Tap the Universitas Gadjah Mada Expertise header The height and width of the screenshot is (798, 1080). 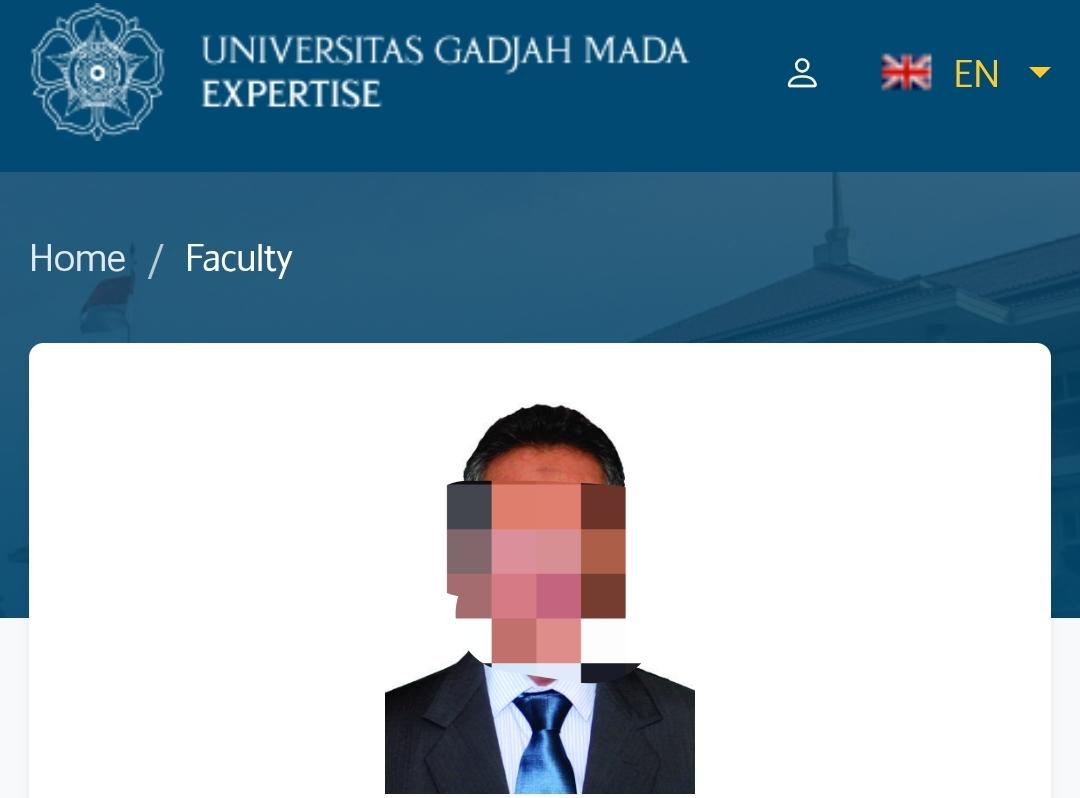point(444,72)
